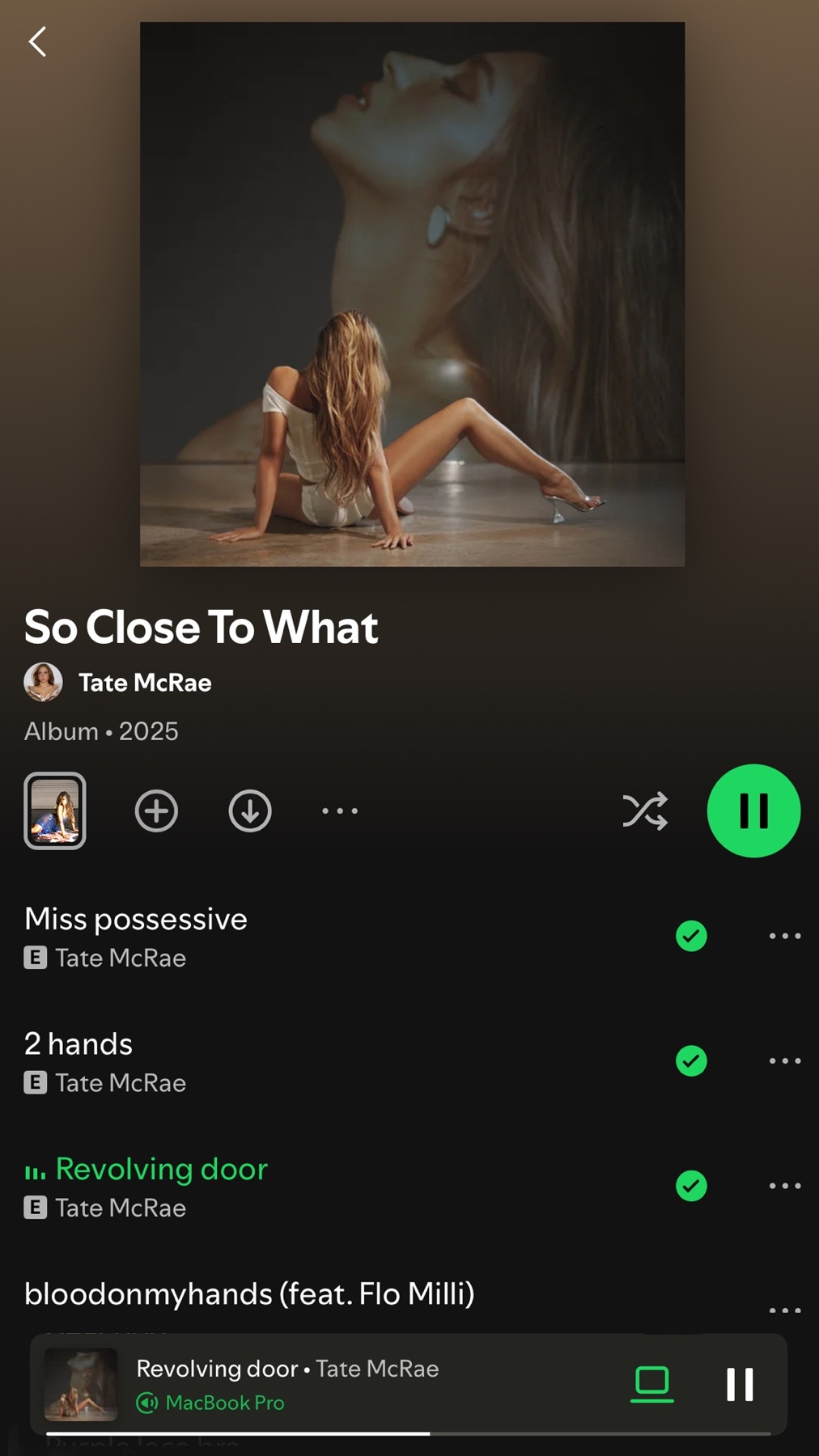
Task: Open options for Miss possessive
Action: pyautogui.click(x=784, y=936)
